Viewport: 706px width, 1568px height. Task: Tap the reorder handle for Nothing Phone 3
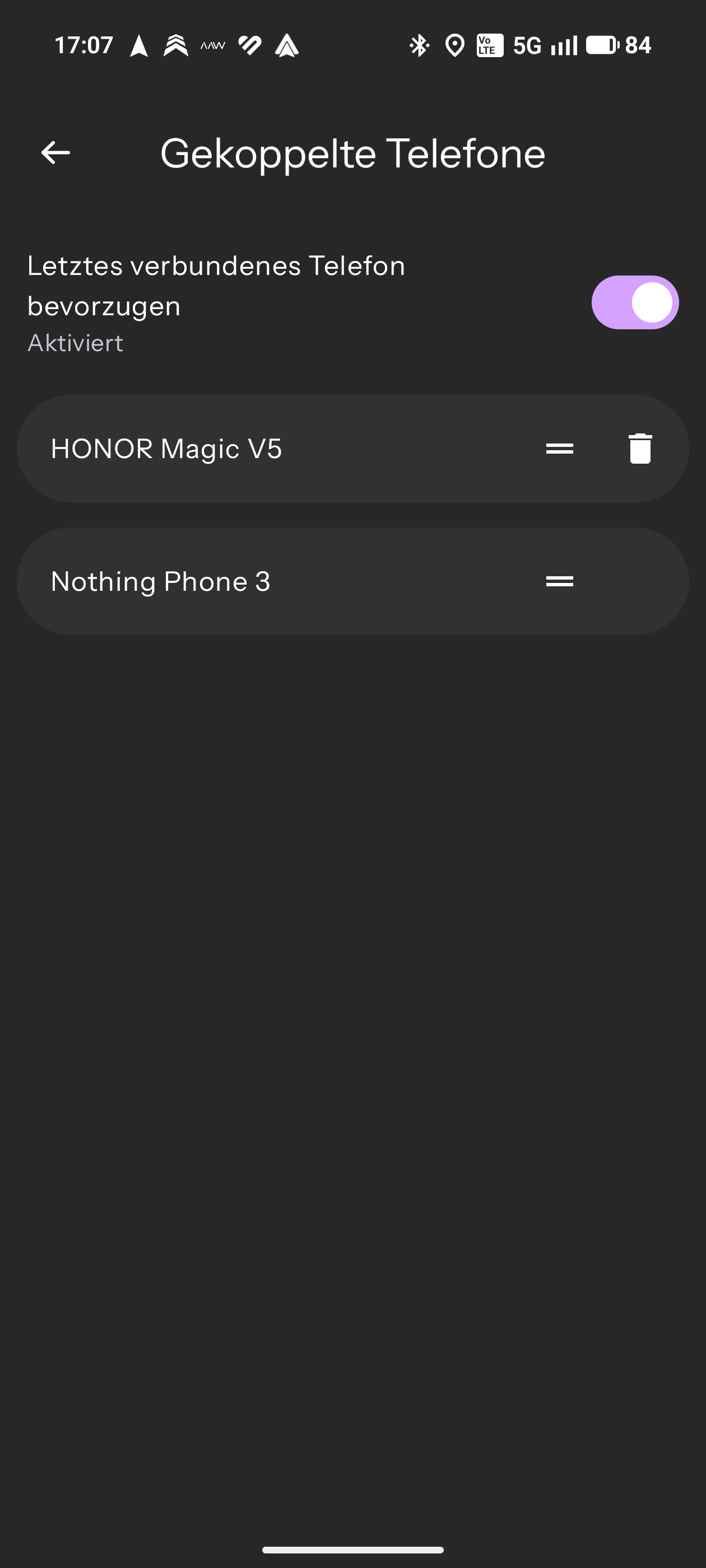pyautogui.click(x=559, y=581)
